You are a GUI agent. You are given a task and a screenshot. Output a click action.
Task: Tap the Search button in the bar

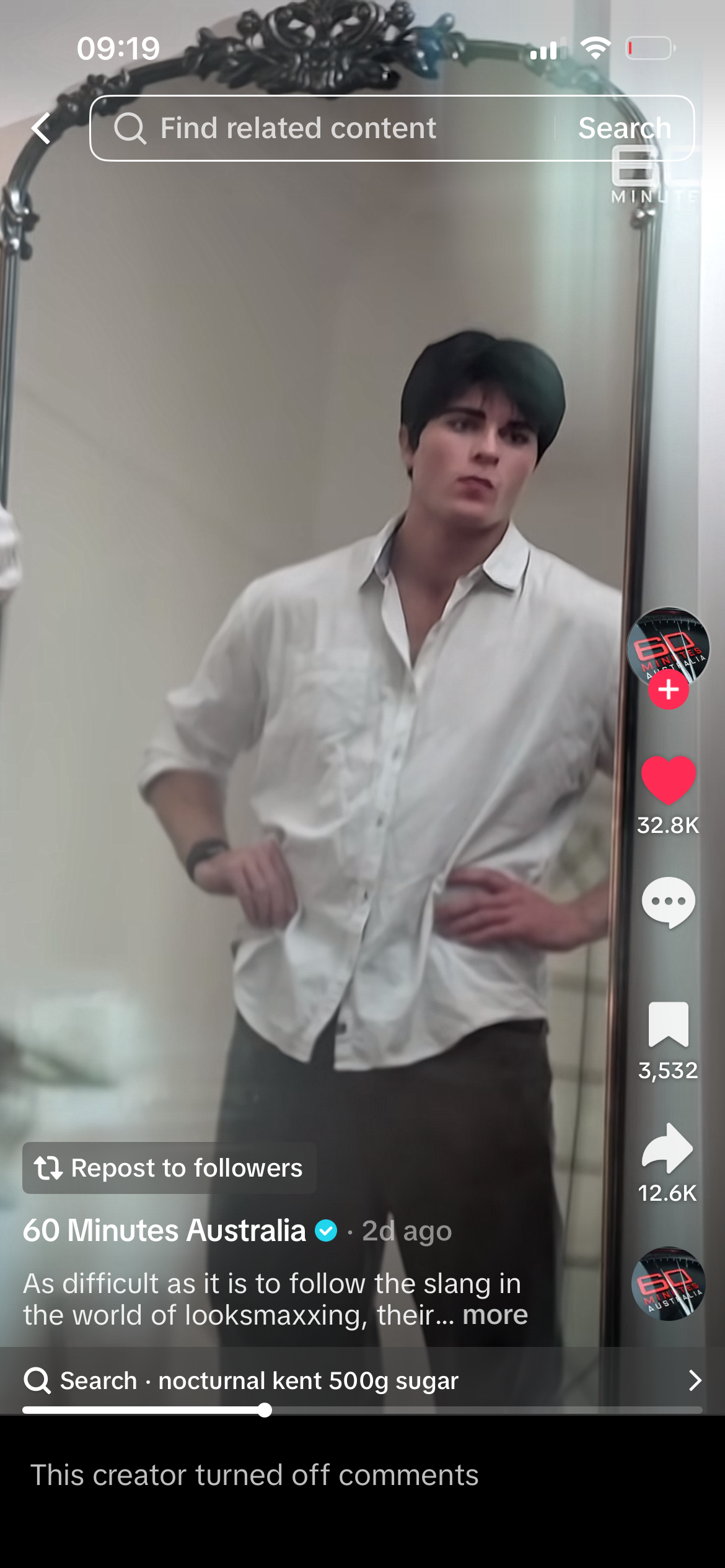(x=625, y=128)
